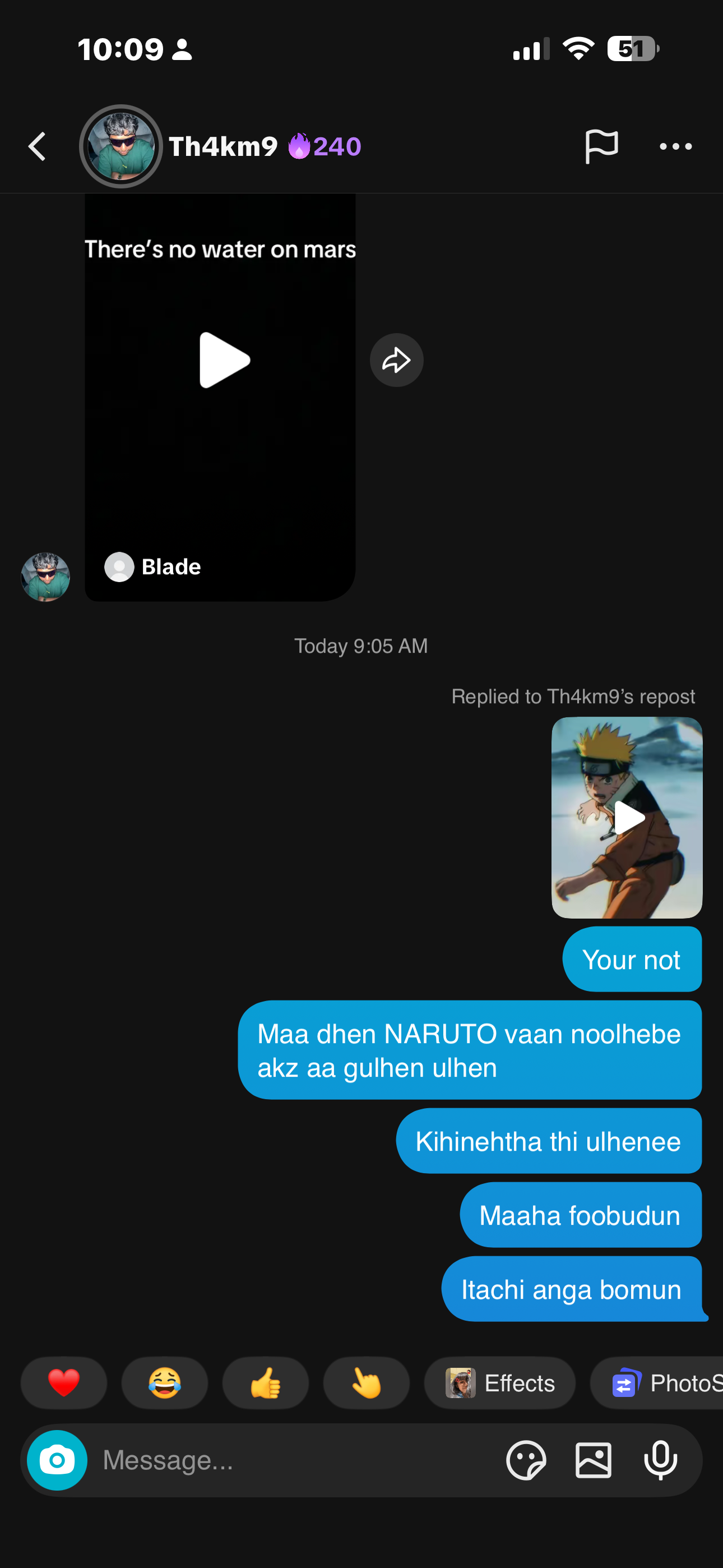The width and height of the screenshot is (723, 1568).
Task: Open the three-dot overflow menu
Action: coord(675,147)
